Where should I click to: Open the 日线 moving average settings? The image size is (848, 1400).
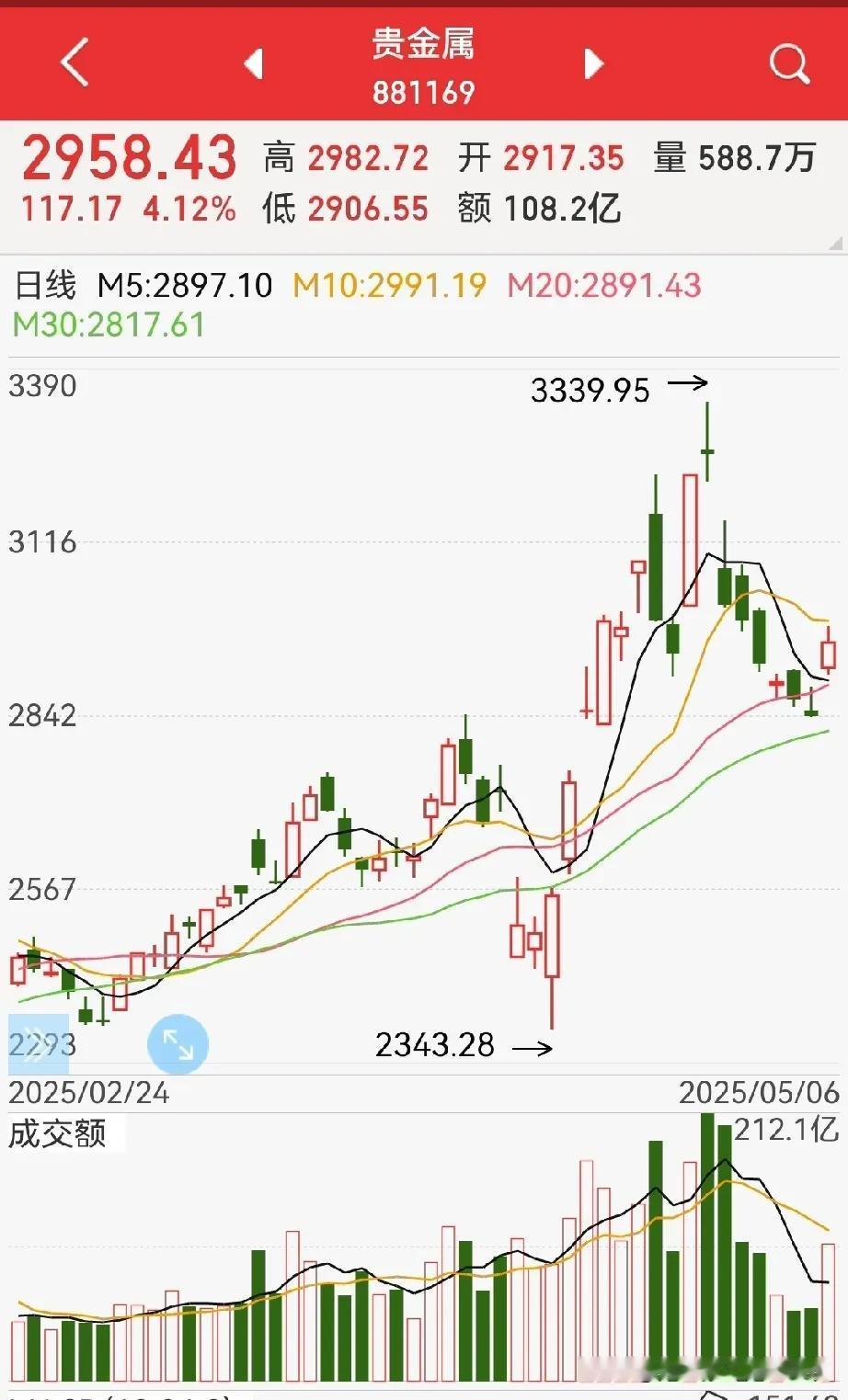[45, 285]
